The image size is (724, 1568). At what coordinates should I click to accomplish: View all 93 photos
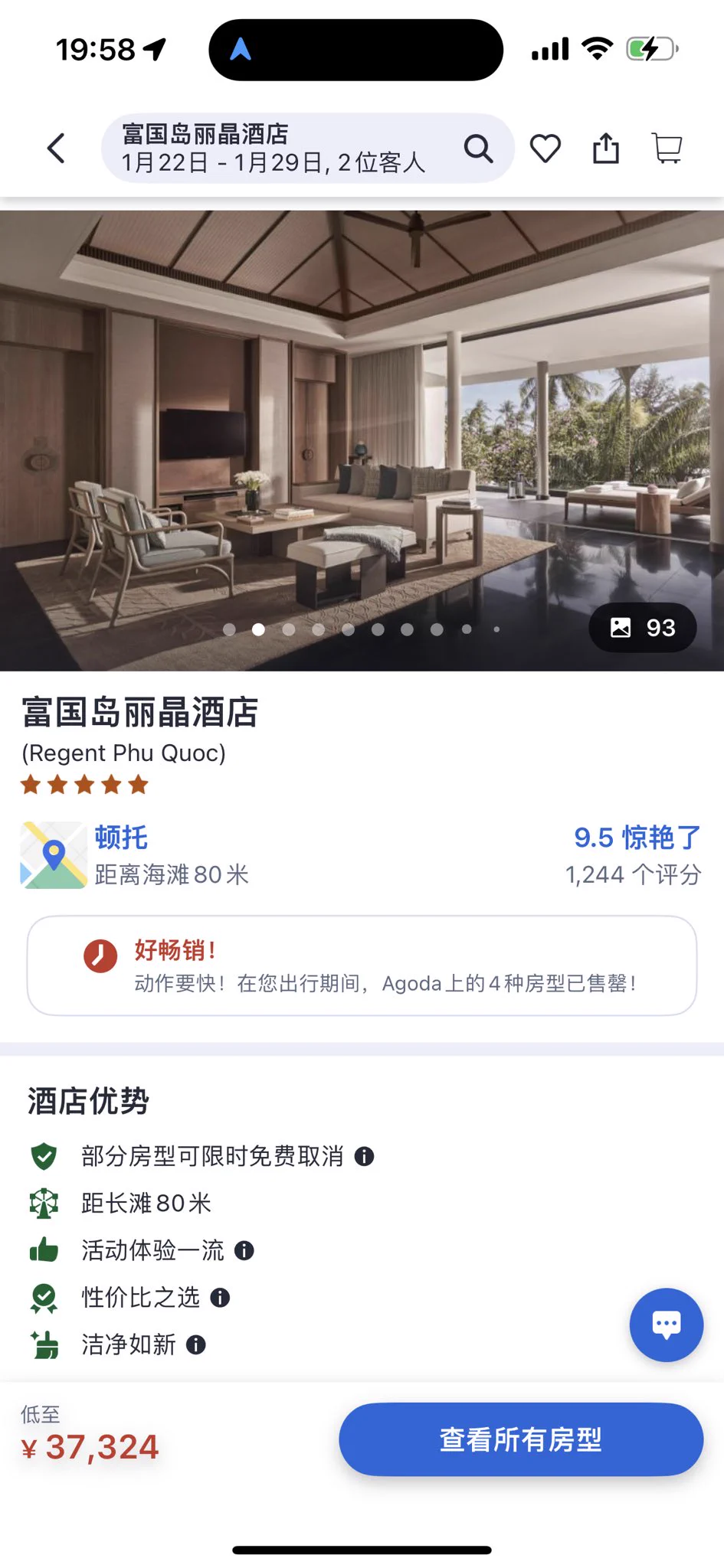[642, 628]
